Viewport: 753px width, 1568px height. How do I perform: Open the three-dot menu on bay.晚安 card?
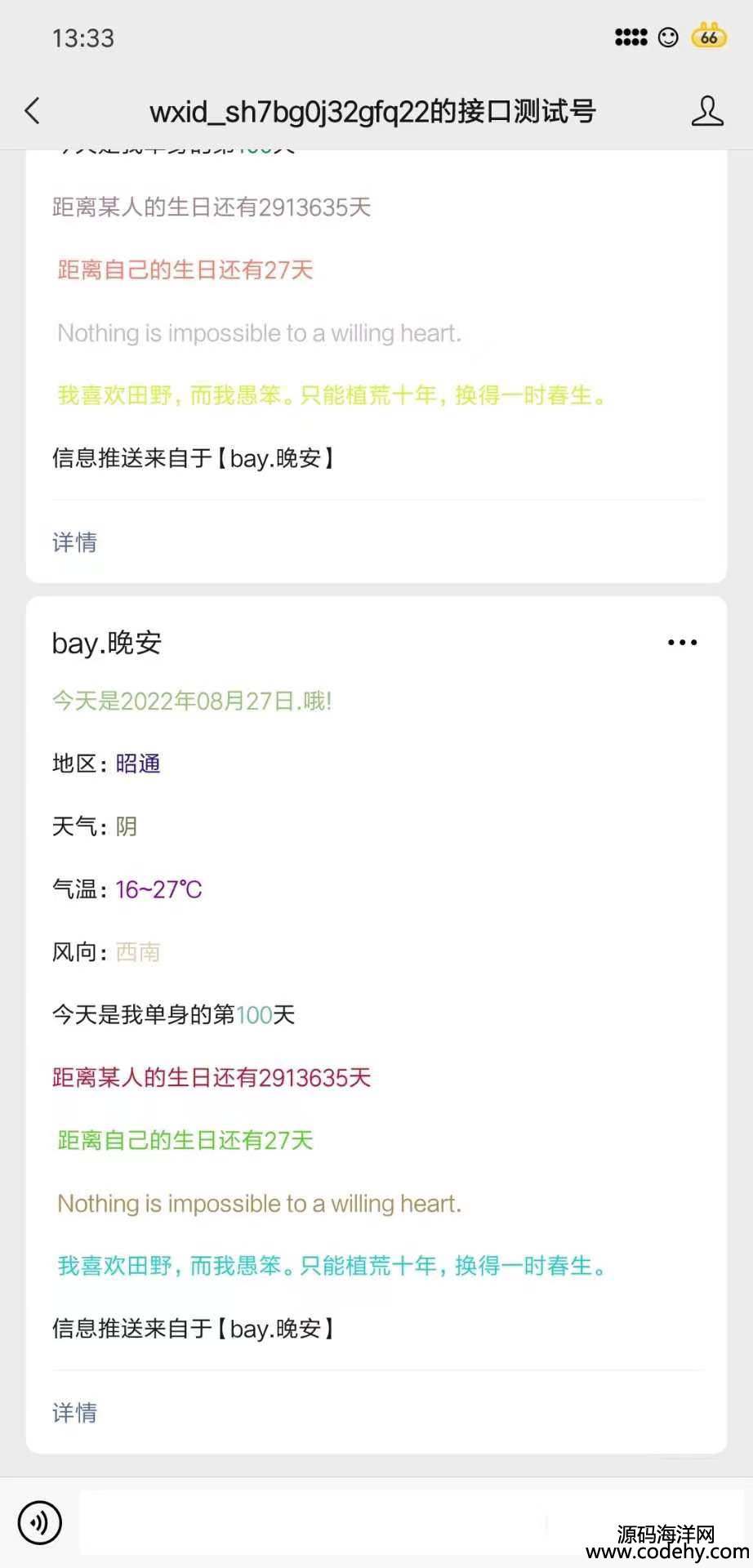tap(682, 643)
